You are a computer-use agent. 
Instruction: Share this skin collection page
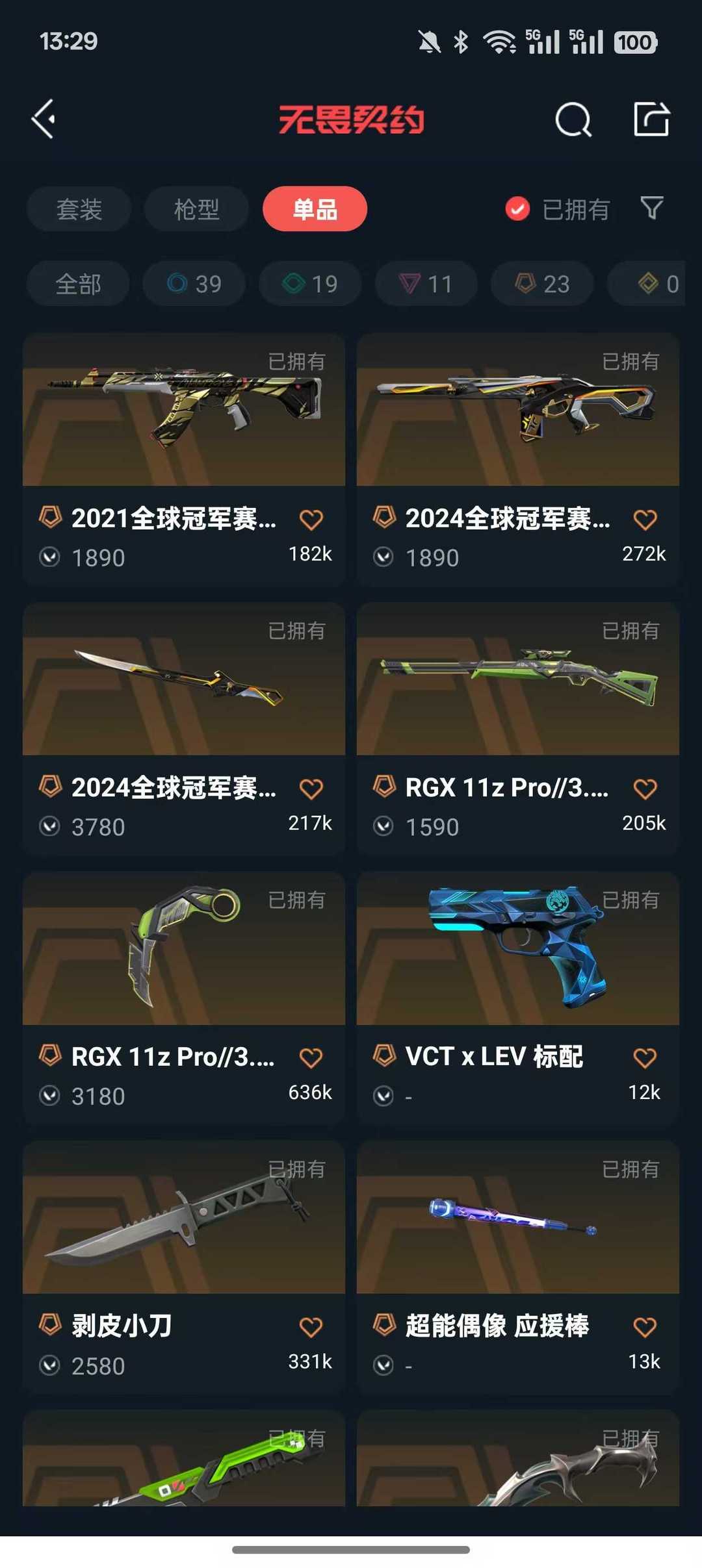pyautogui.click(x=651, y=120)
